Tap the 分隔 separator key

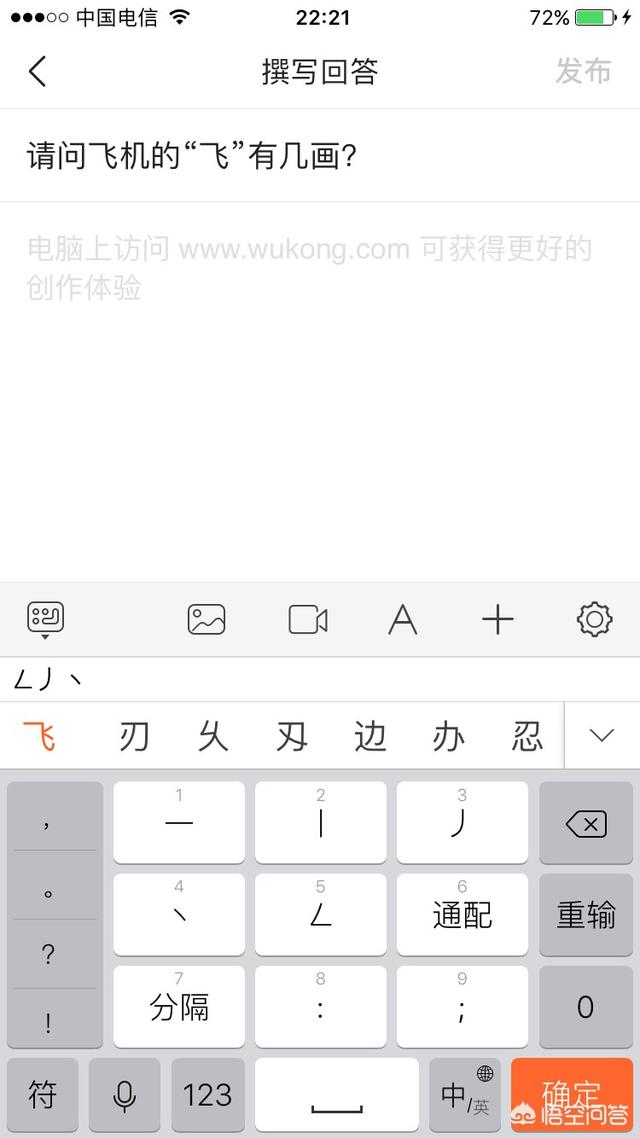click(x=179, y=1007)
